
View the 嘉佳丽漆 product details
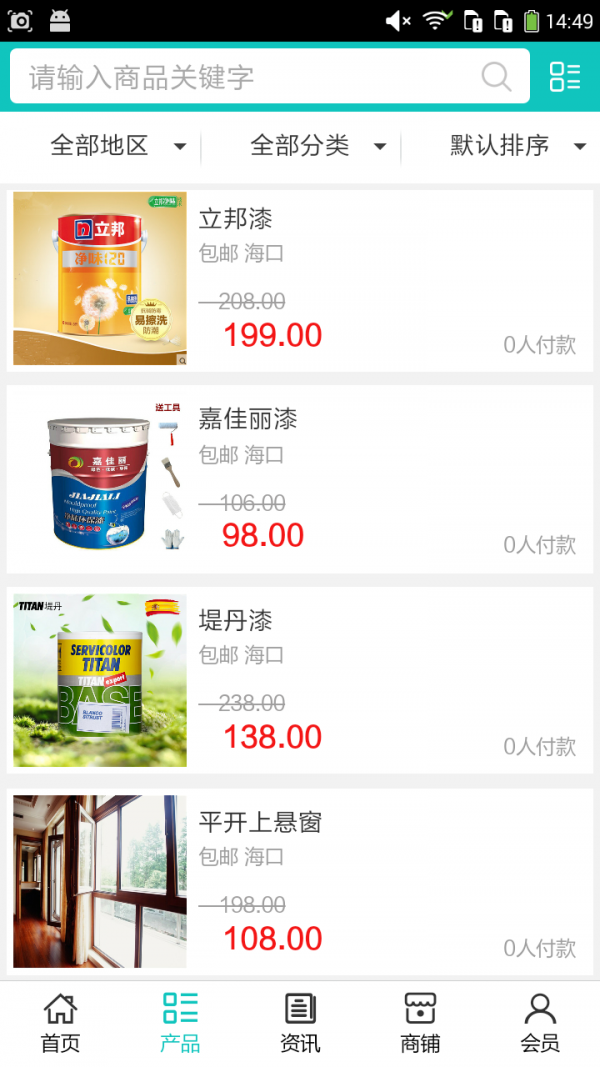(300, 480)
